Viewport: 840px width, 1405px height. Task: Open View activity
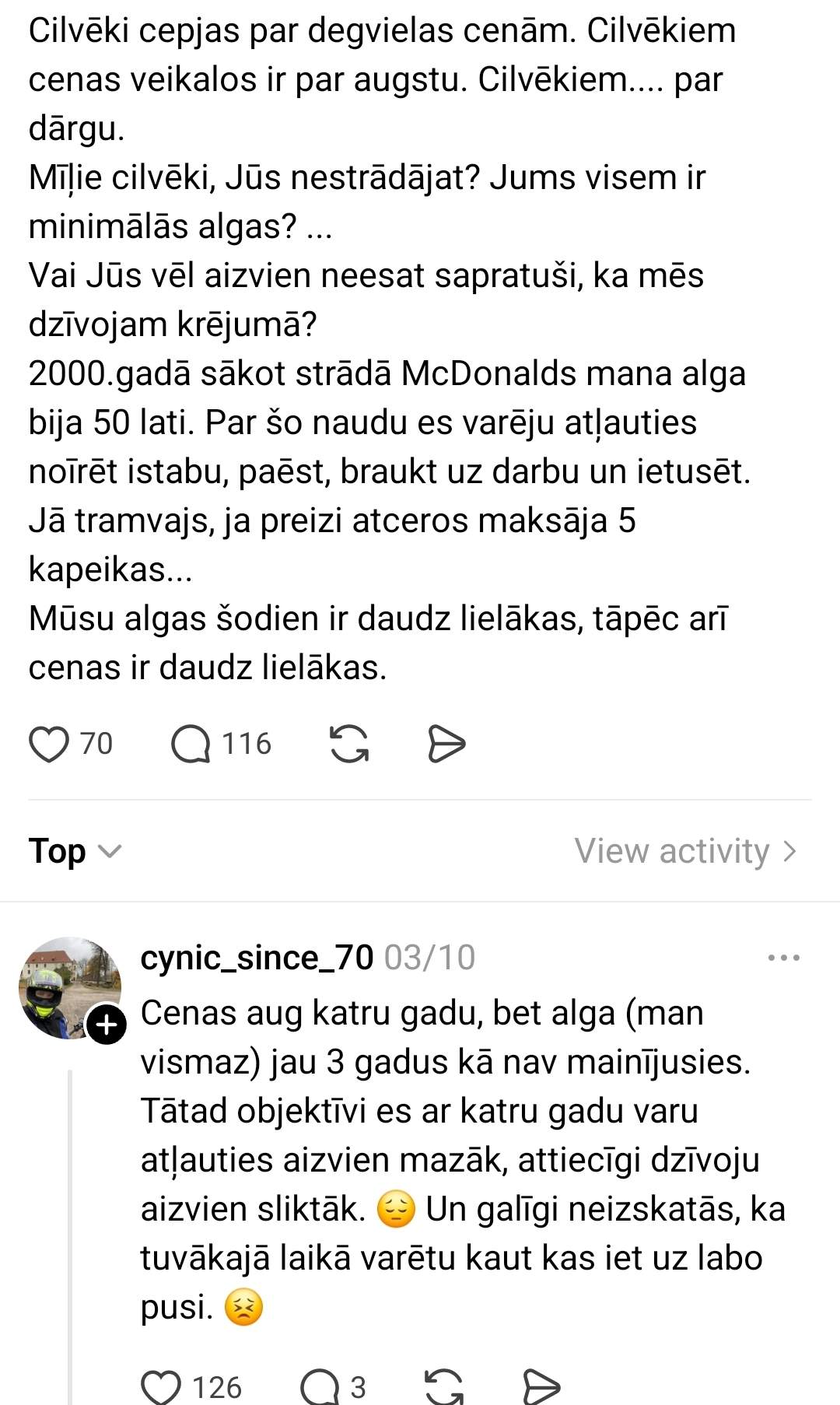point(685,851)
